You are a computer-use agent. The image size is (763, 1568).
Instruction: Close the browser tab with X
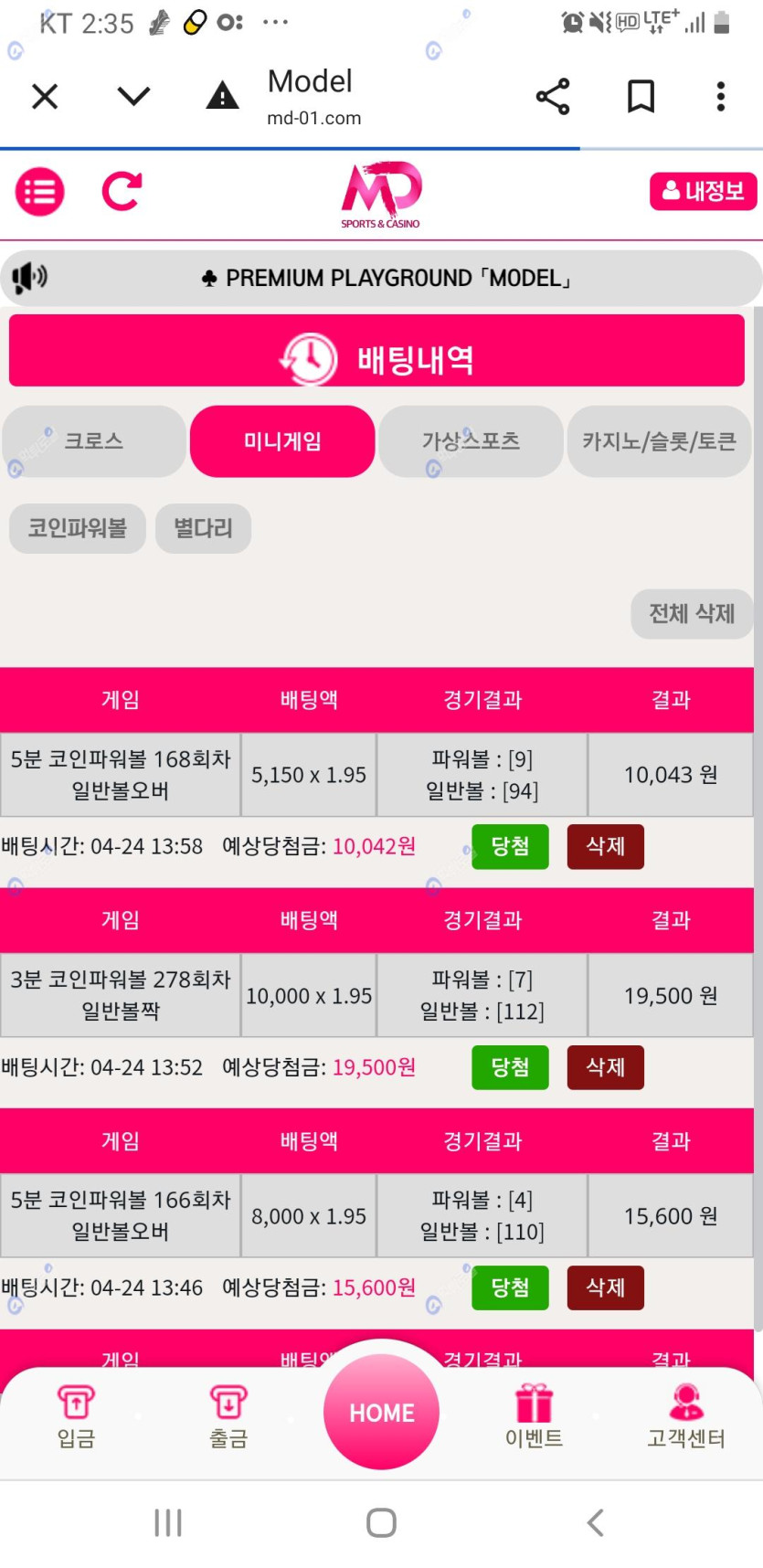(45, 96)
